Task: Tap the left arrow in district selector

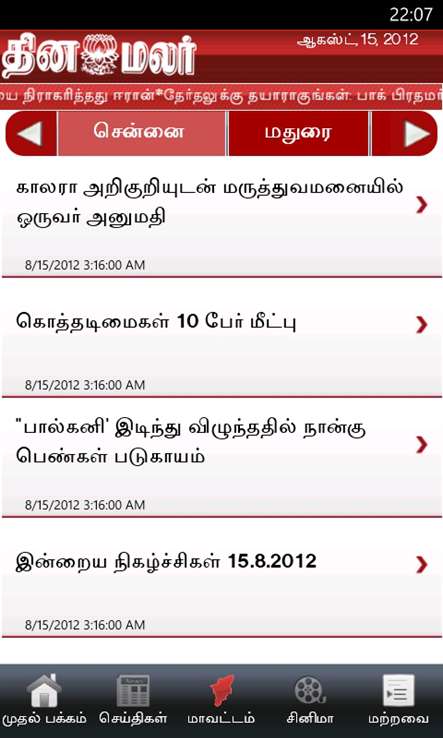Action: [x=31, y=133]
